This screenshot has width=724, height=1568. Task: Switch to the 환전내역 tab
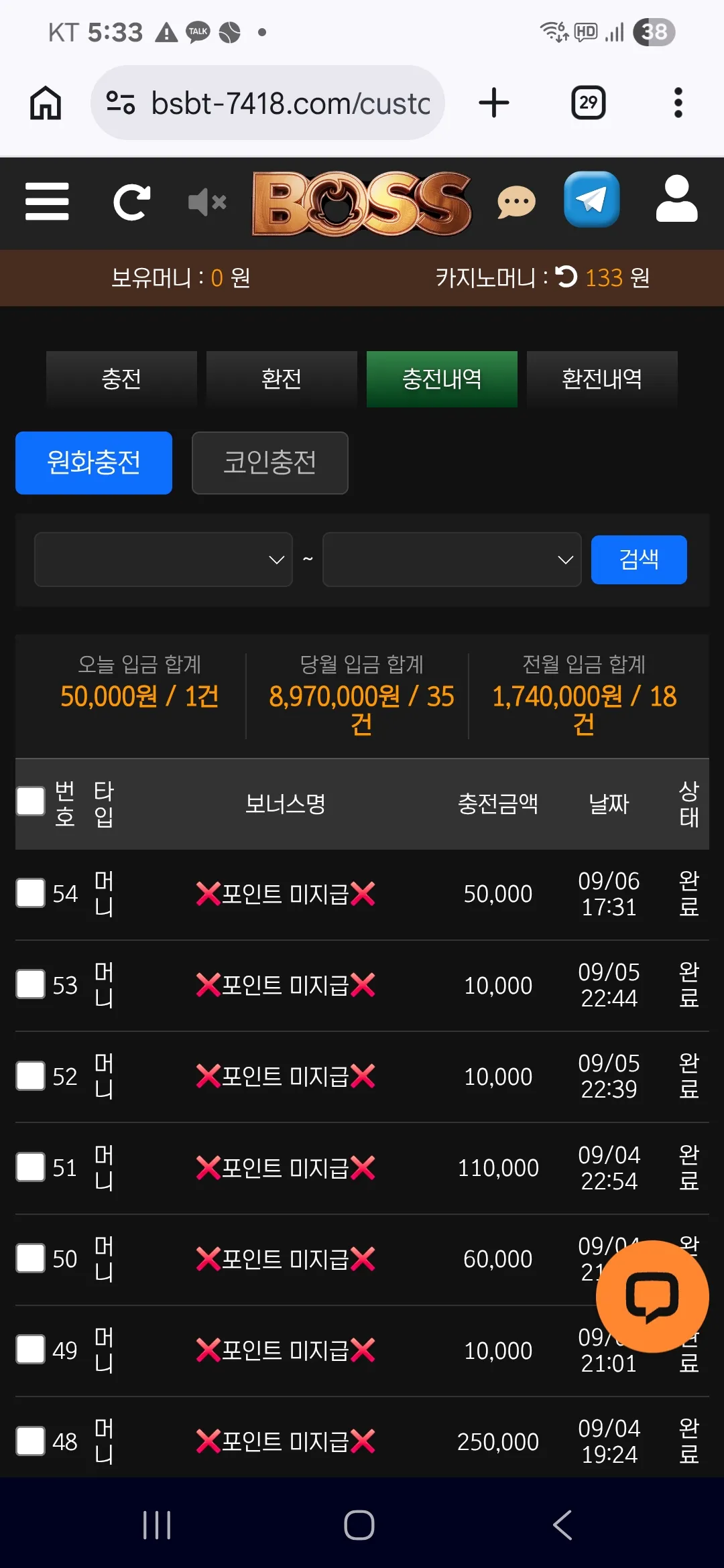click(602, 379)
